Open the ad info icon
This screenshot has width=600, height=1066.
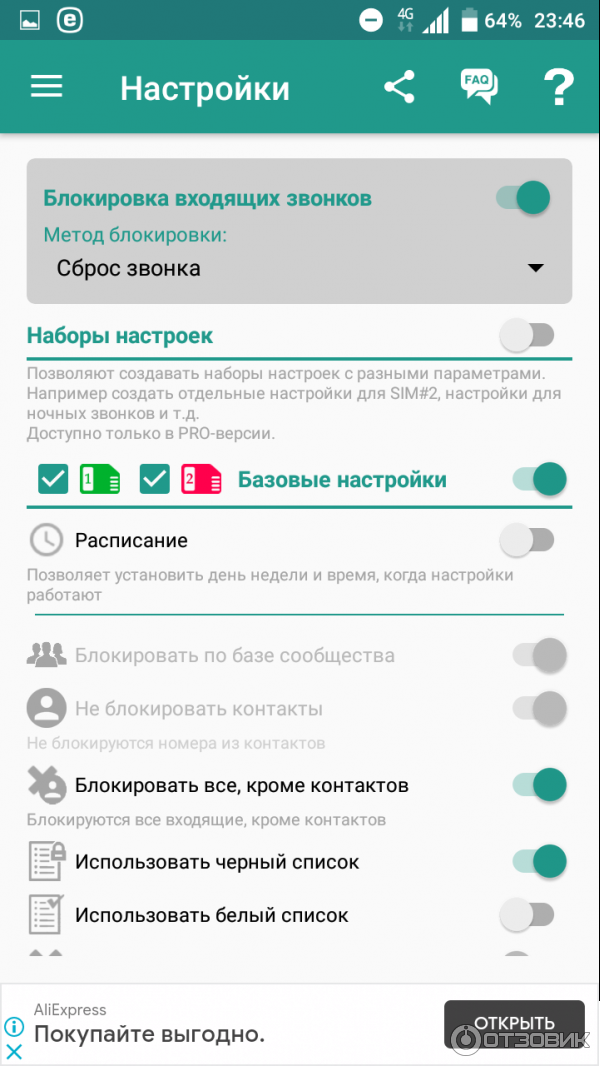(x=14, y=1027)
